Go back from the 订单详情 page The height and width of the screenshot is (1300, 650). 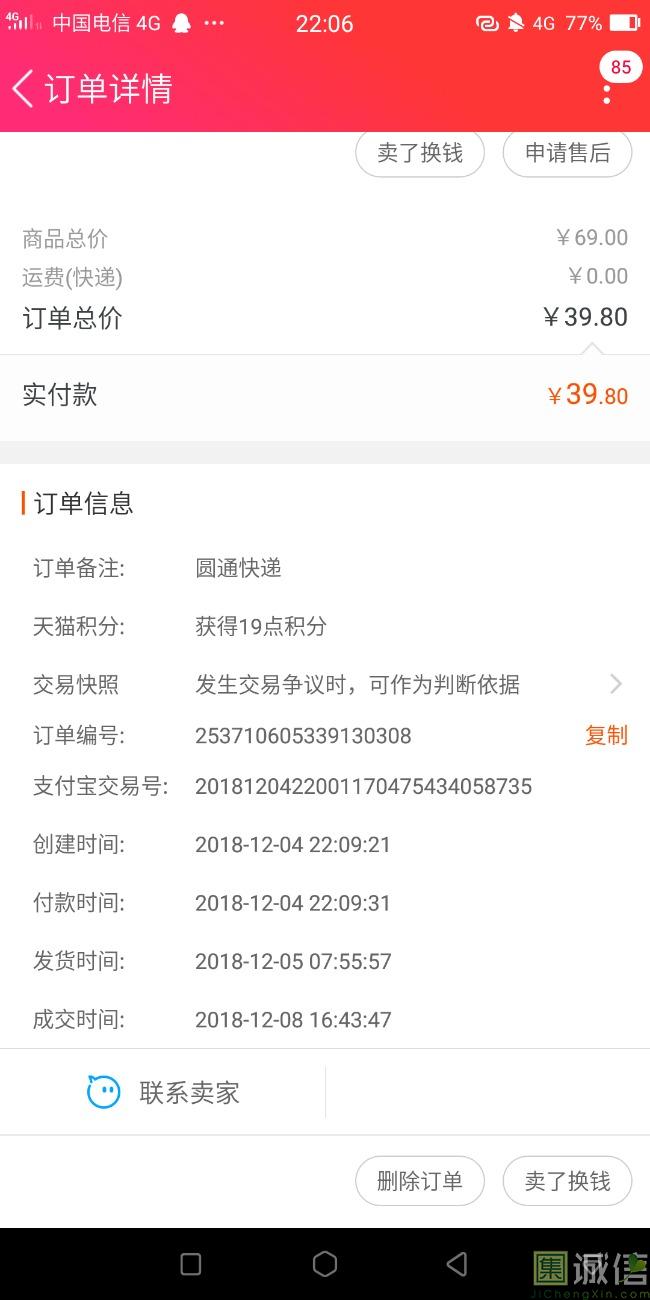point(24,88)
